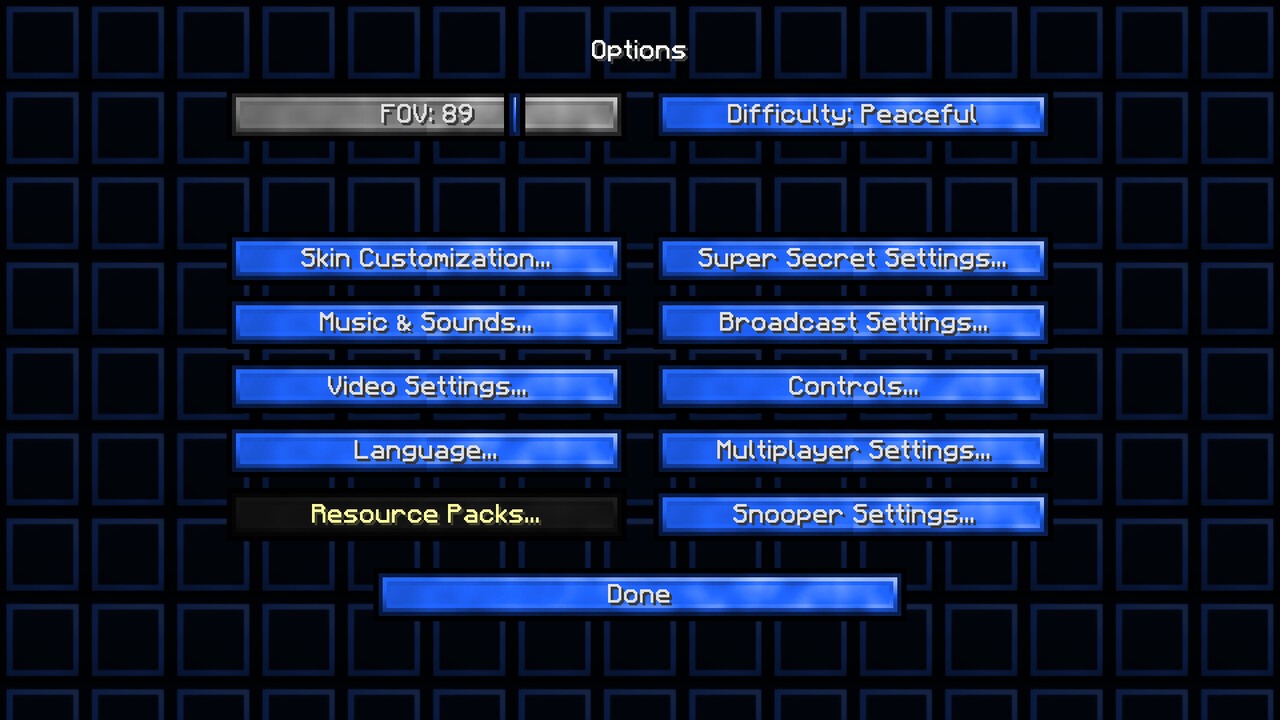Screen dimensions: 1280x720
Task: Tap the FOV slider bar
Action: (427, 115)
